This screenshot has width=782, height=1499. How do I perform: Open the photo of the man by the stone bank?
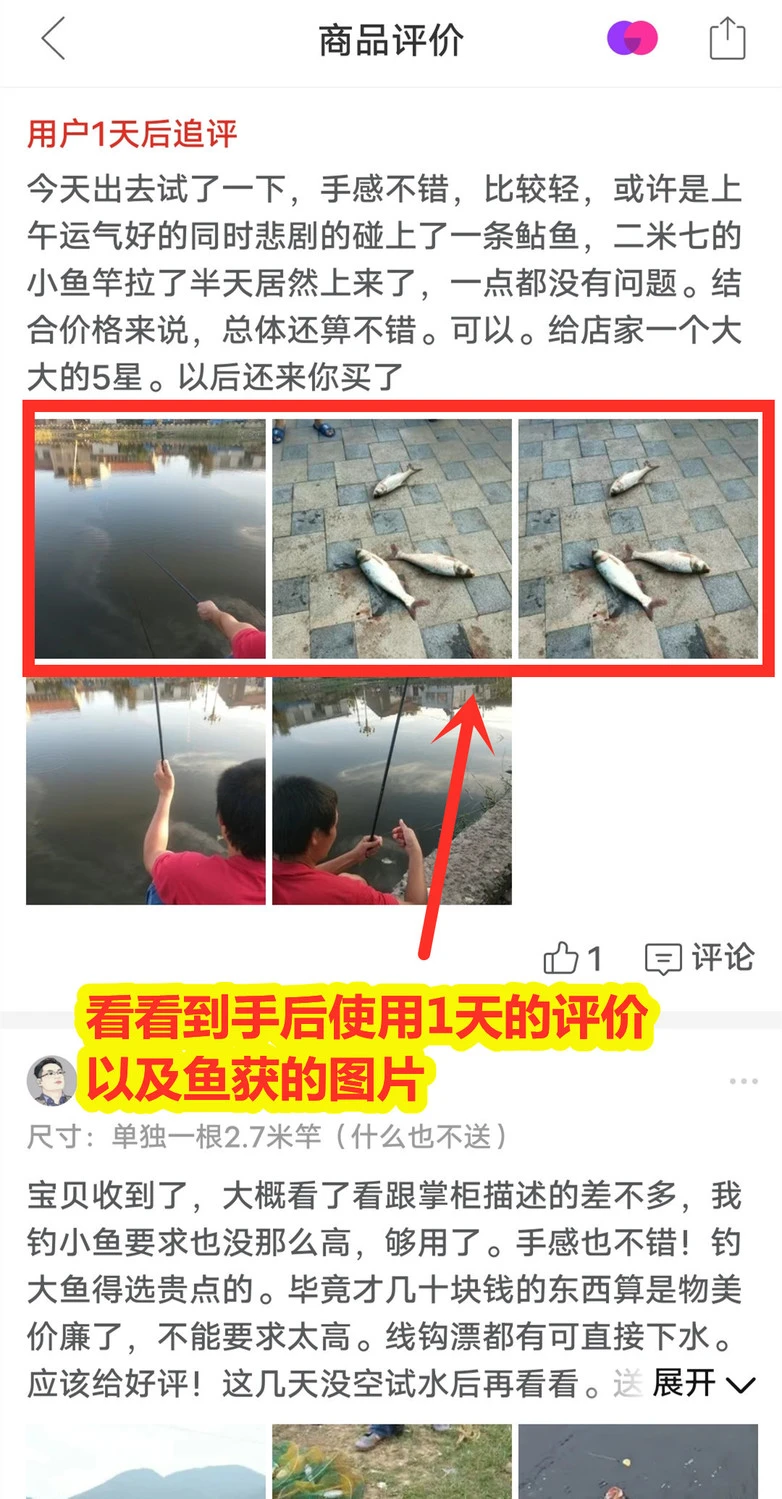(x=391, y=791)
